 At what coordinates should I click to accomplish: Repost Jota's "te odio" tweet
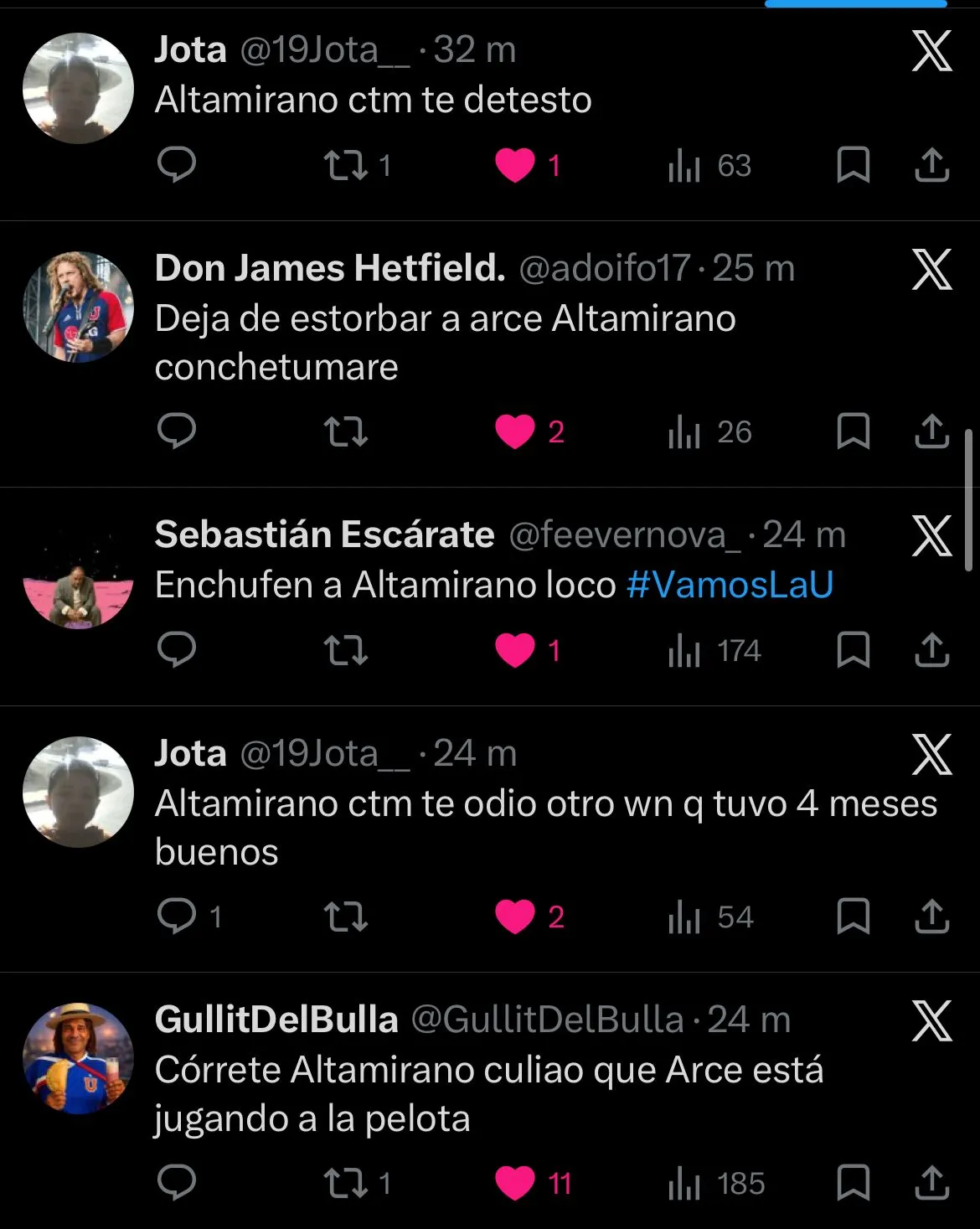(346, 917)
